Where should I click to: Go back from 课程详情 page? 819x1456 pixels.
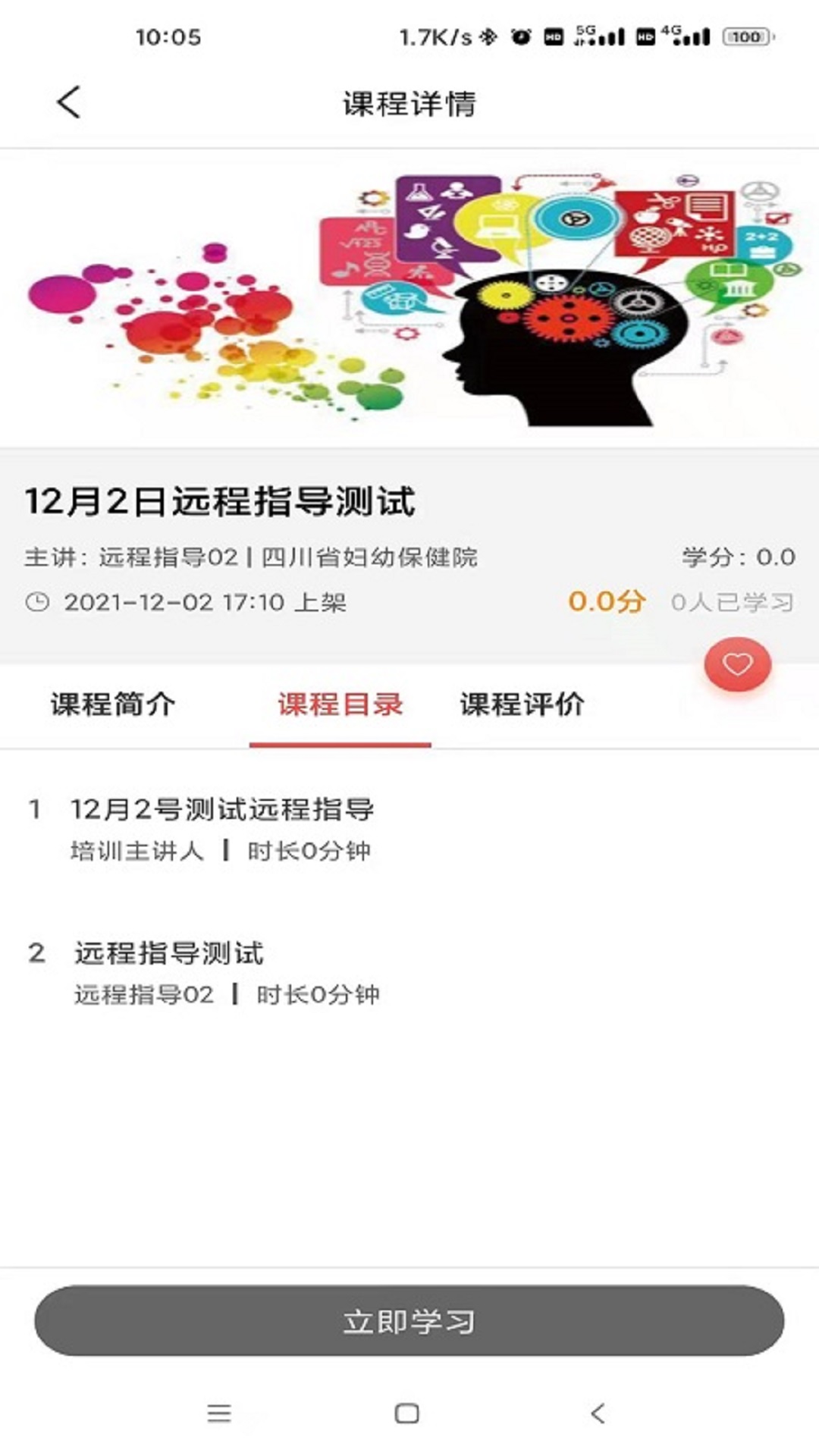[x=68, y=102]
